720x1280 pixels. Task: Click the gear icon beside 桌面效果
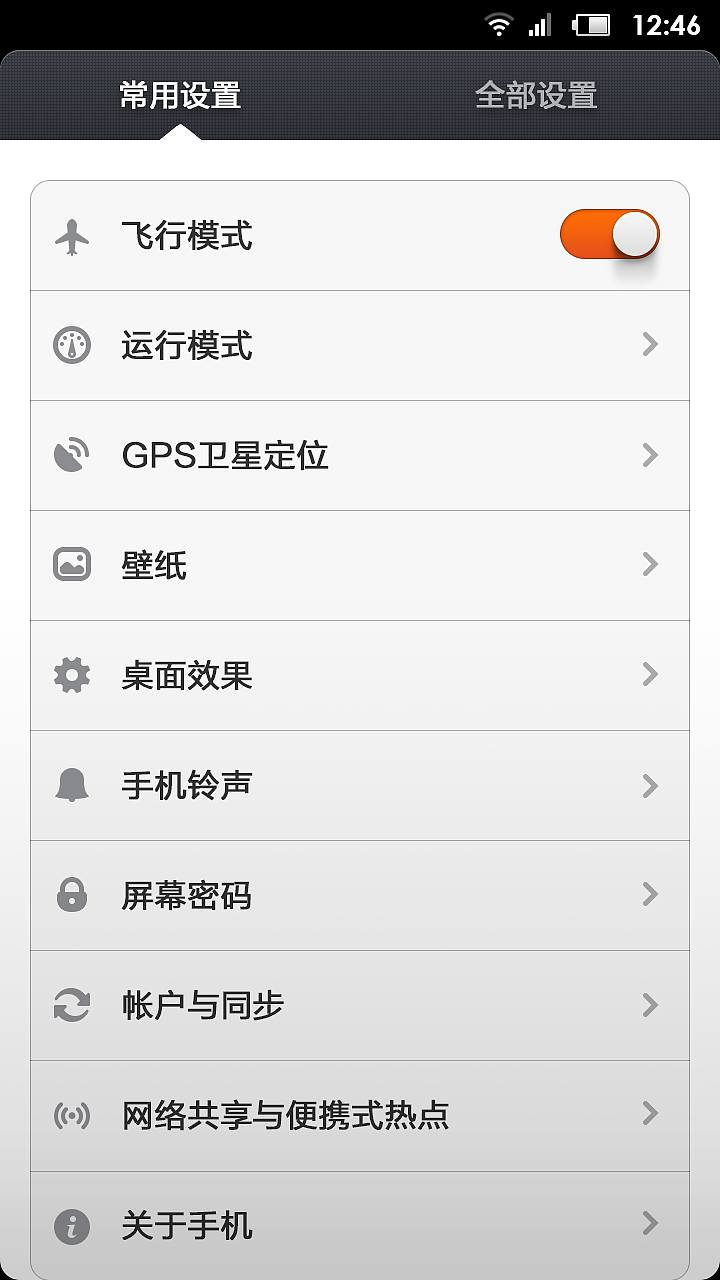[71, 675]
